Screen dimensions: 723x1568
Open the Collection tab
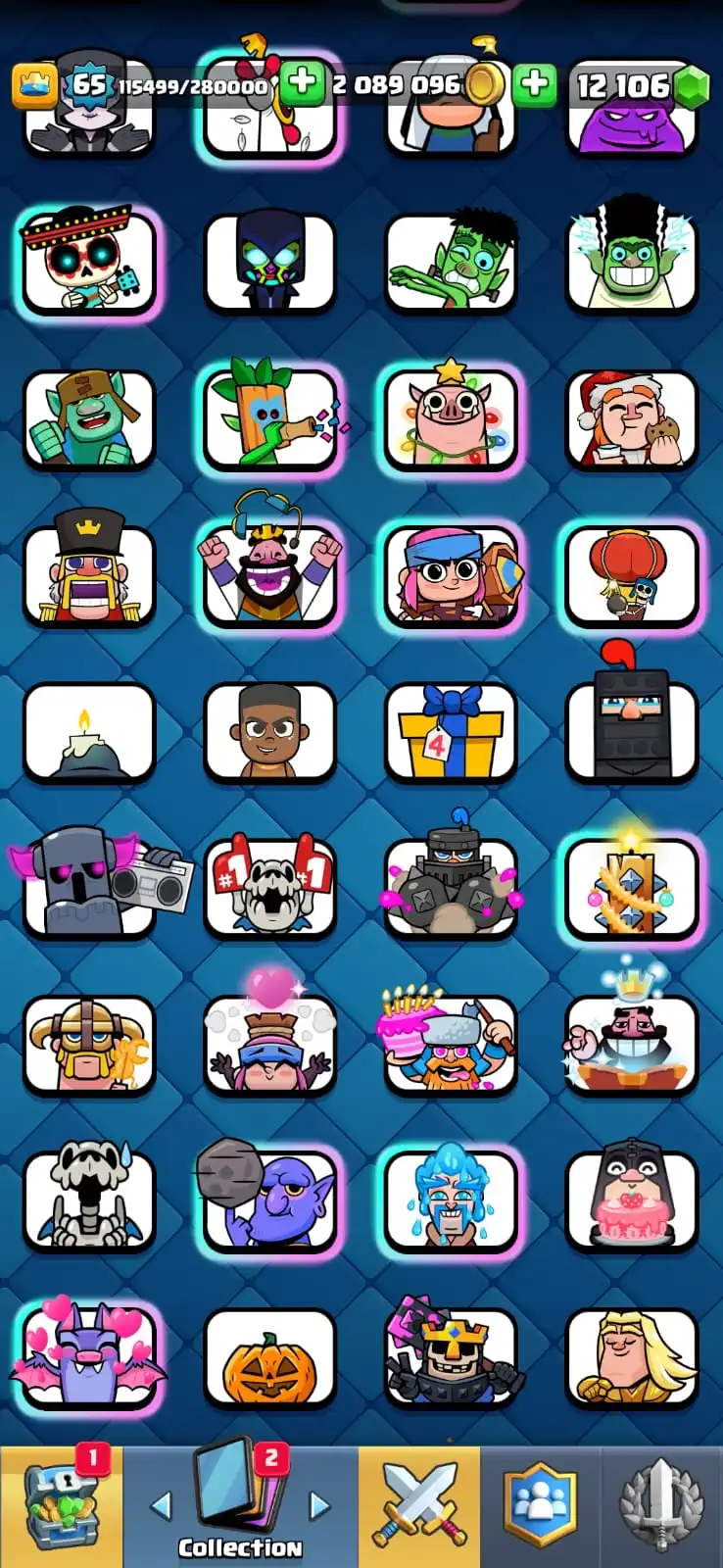coord(240,1507)
